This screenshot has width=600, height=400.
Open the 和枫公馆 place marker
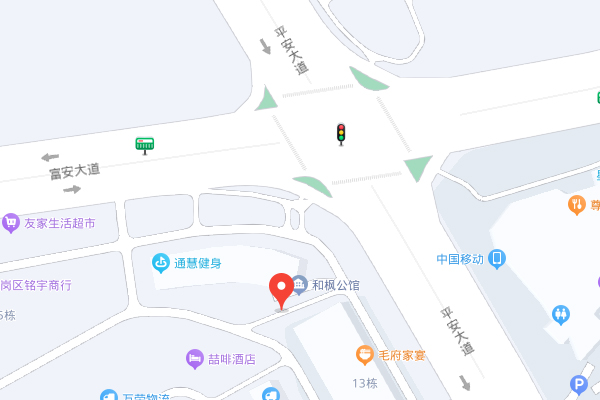coord(299,285)
